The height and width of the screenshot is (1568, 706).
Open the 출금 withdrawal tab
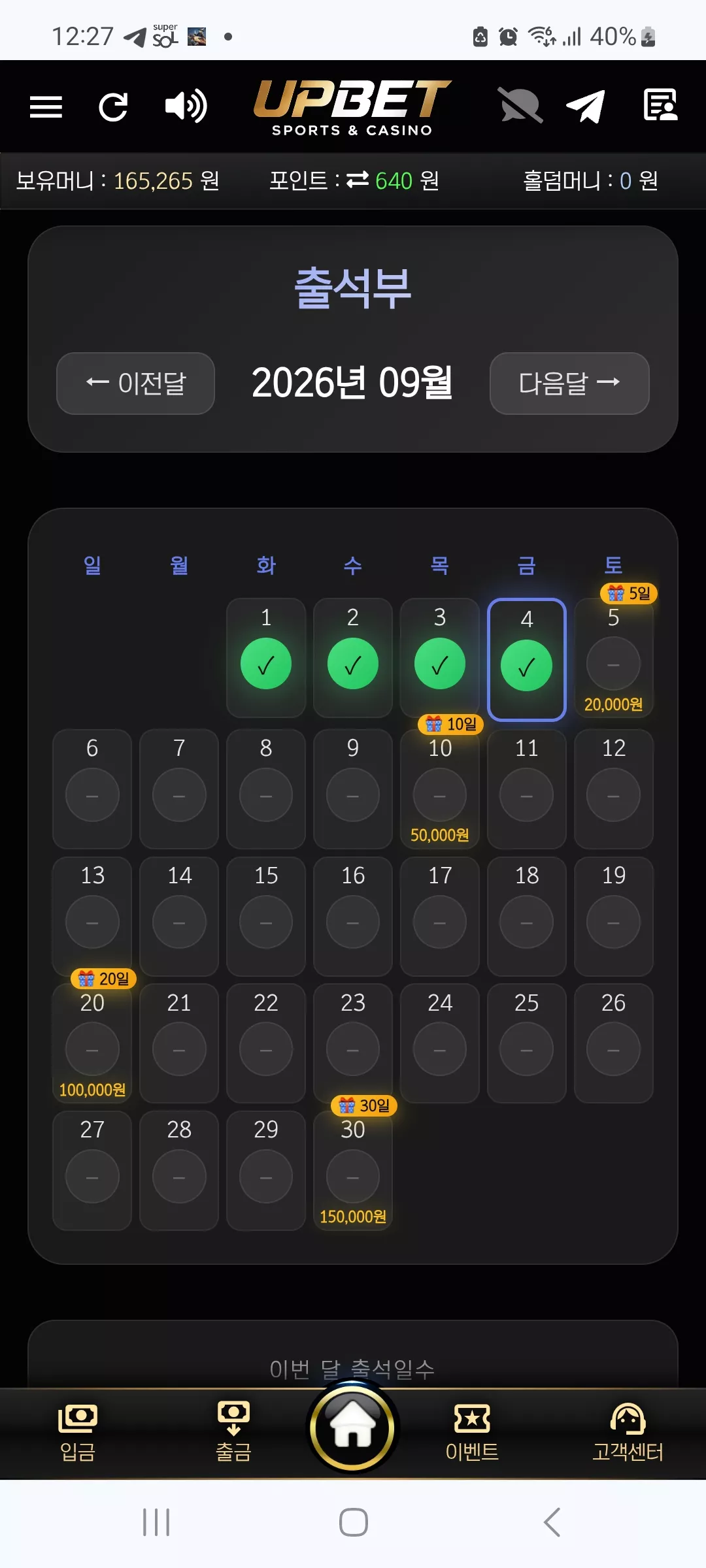pyautogui.click(x=233, y=1433)
